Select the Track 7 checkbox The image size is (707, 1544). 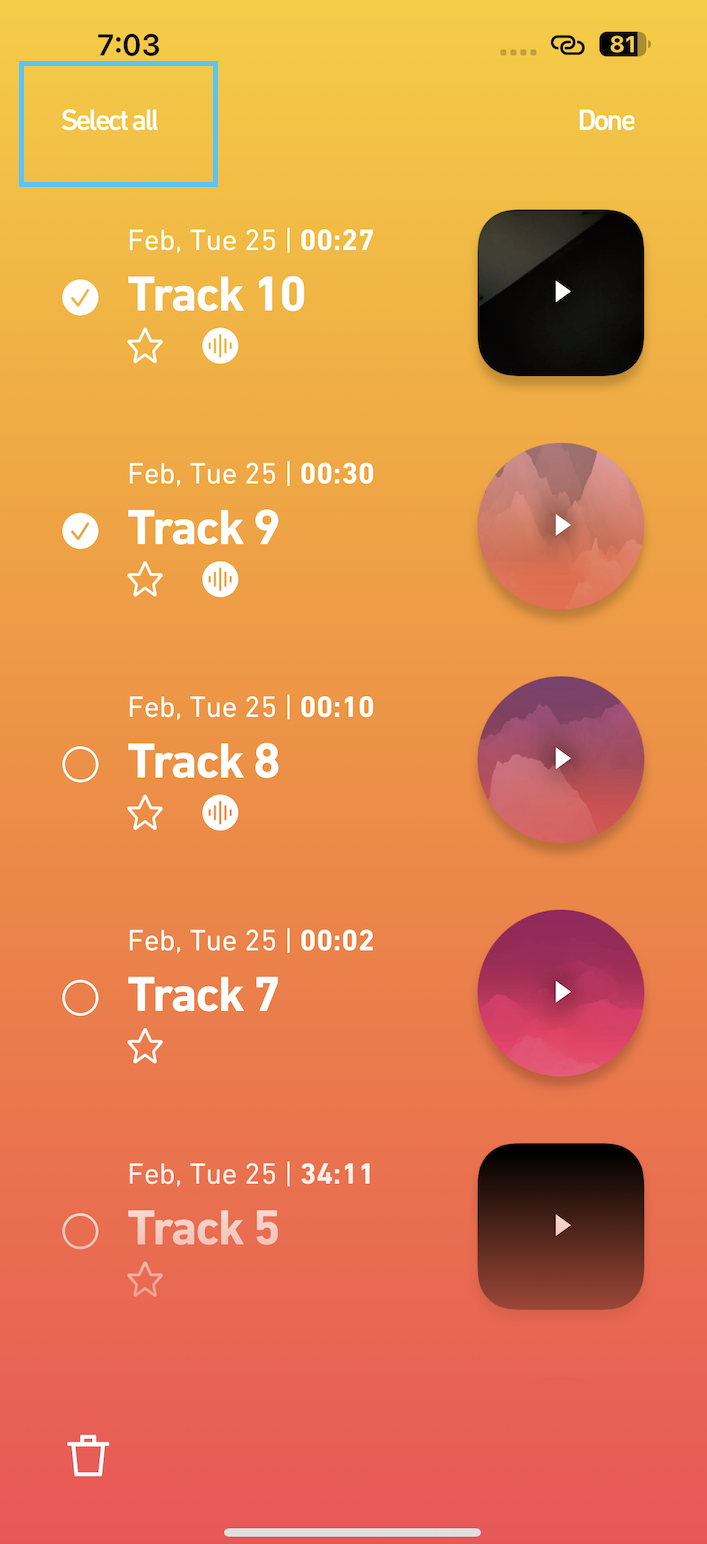[x=80, y=998]
